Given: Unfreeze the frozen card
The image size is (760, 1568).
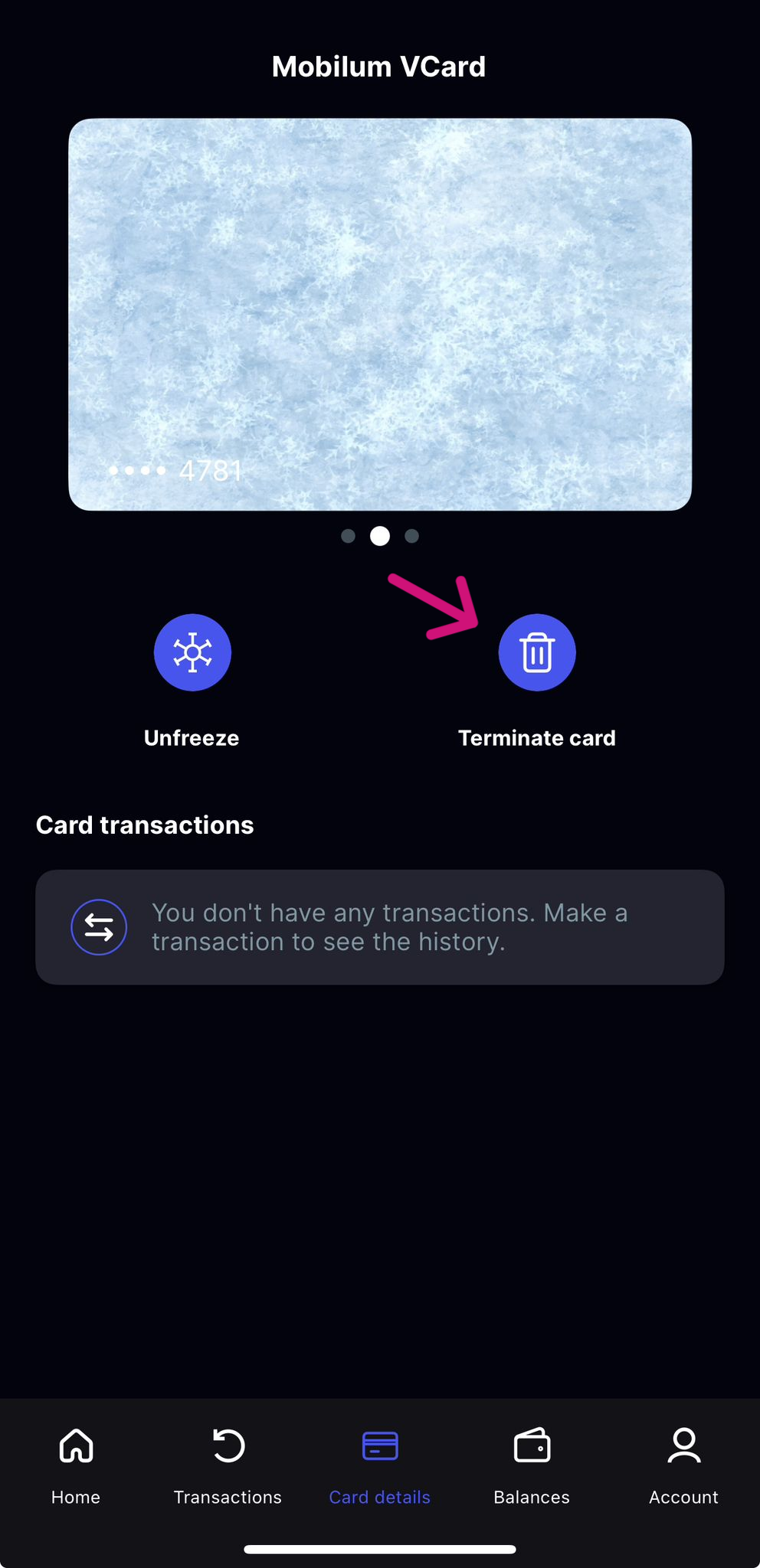Looking at the screenshot, I should (x=192, y=652).
